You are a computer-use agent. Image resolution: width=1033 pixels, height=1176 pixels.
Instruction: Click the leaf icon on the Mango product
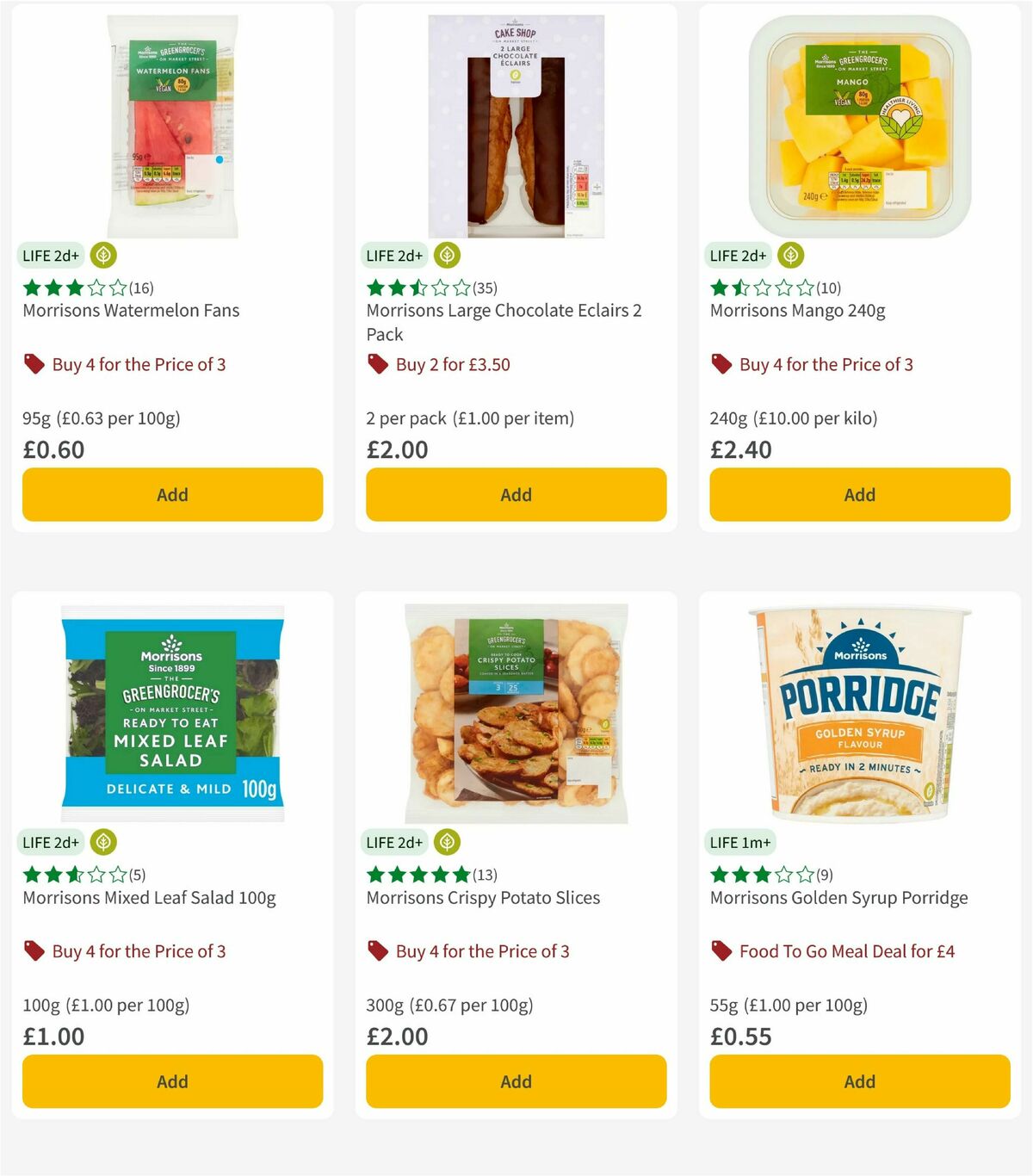(790, 255)
